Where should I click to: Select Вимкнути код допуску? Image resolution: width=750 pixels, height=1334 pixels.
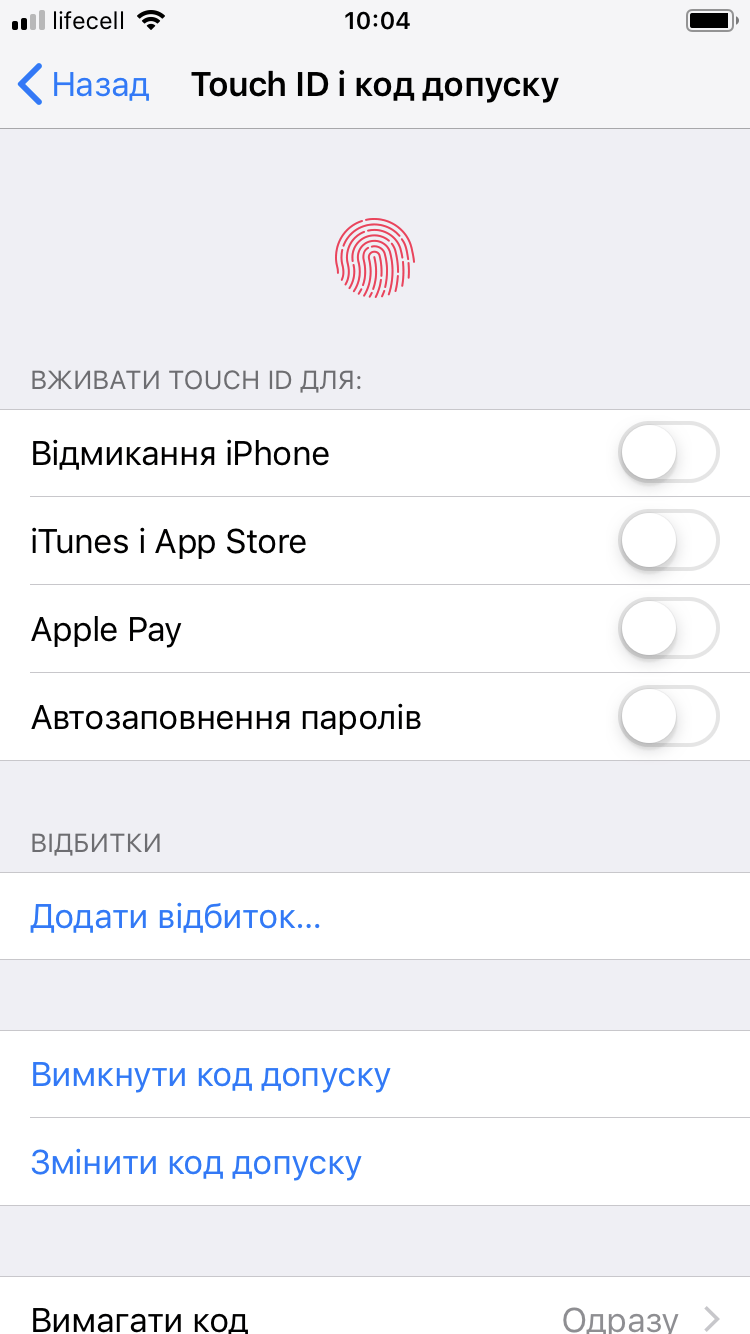tap(375, 1075)
